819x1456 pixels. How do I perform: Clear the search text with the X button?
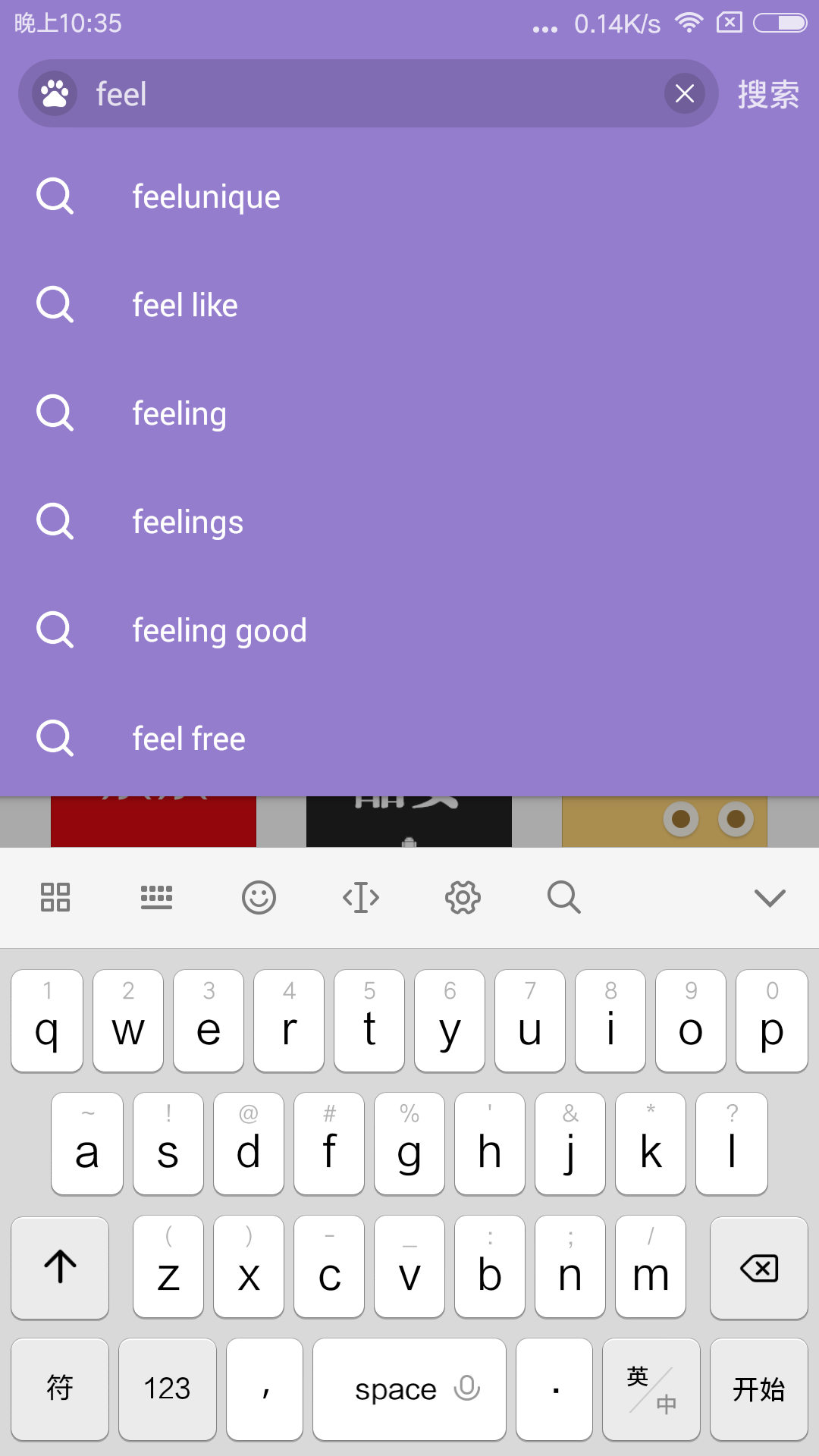[684, 94]
